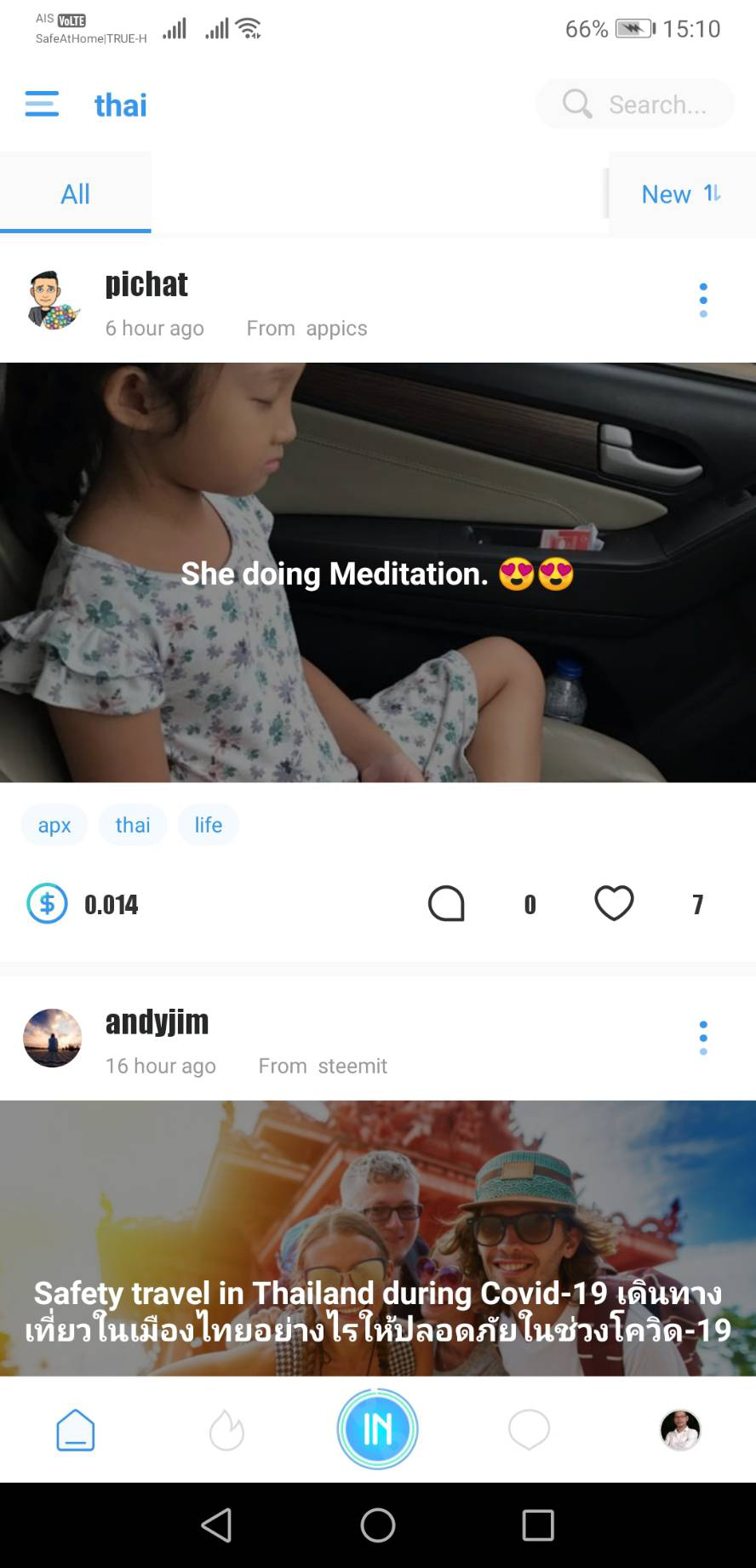Open the She doing Meditation post

(x=378, y=572)
